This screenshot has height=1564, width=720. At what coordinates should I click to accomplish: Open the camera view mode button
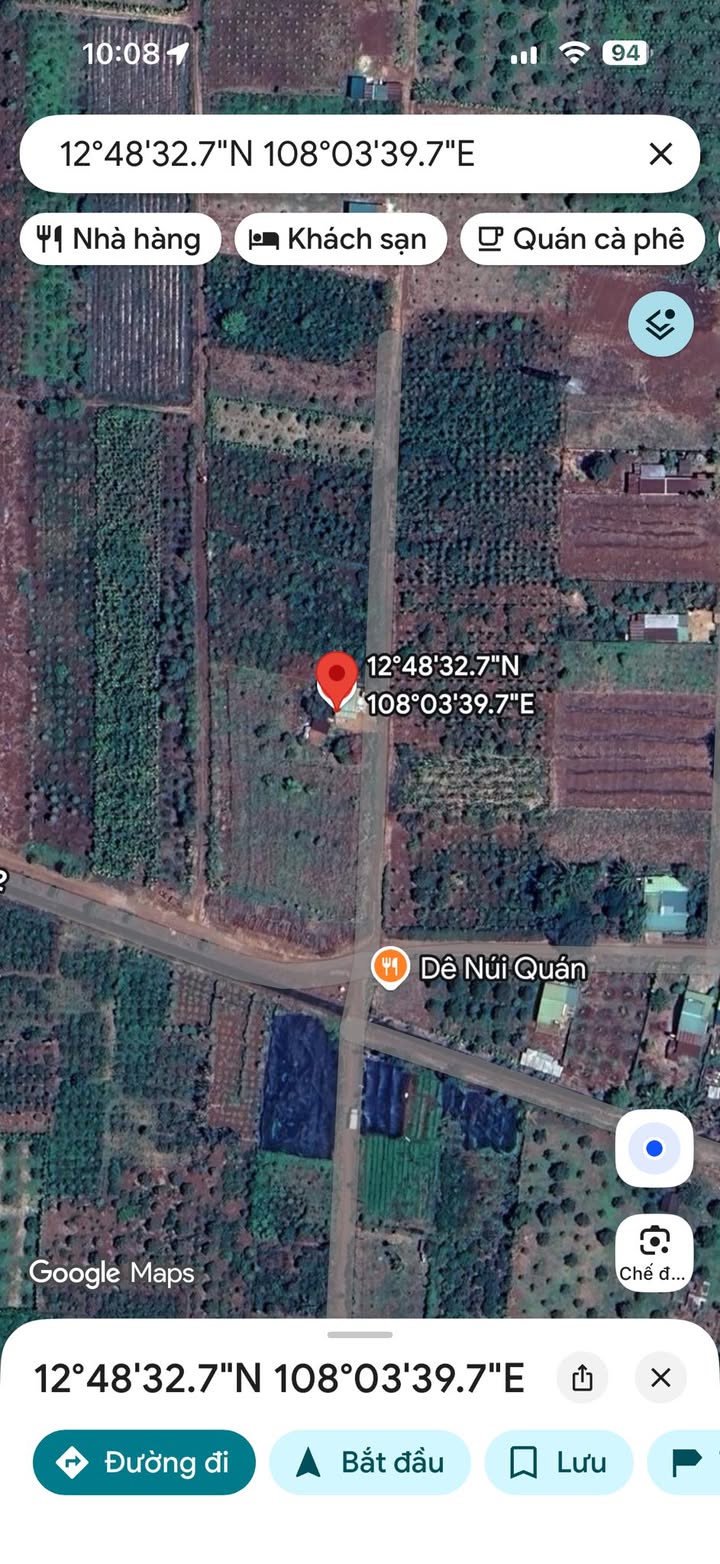(x=654, y=1252)
